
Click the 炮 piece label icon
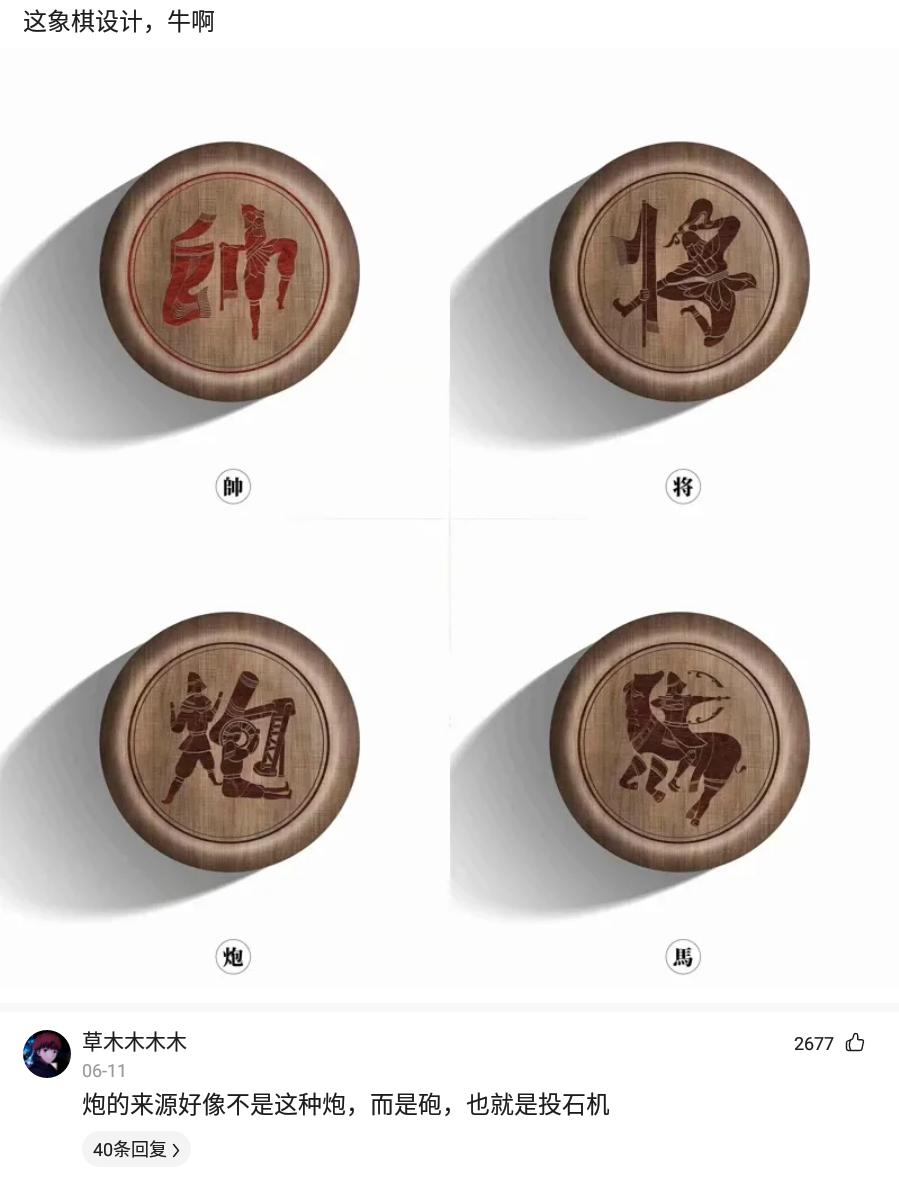pyautogui.click(x=232, y=956)
